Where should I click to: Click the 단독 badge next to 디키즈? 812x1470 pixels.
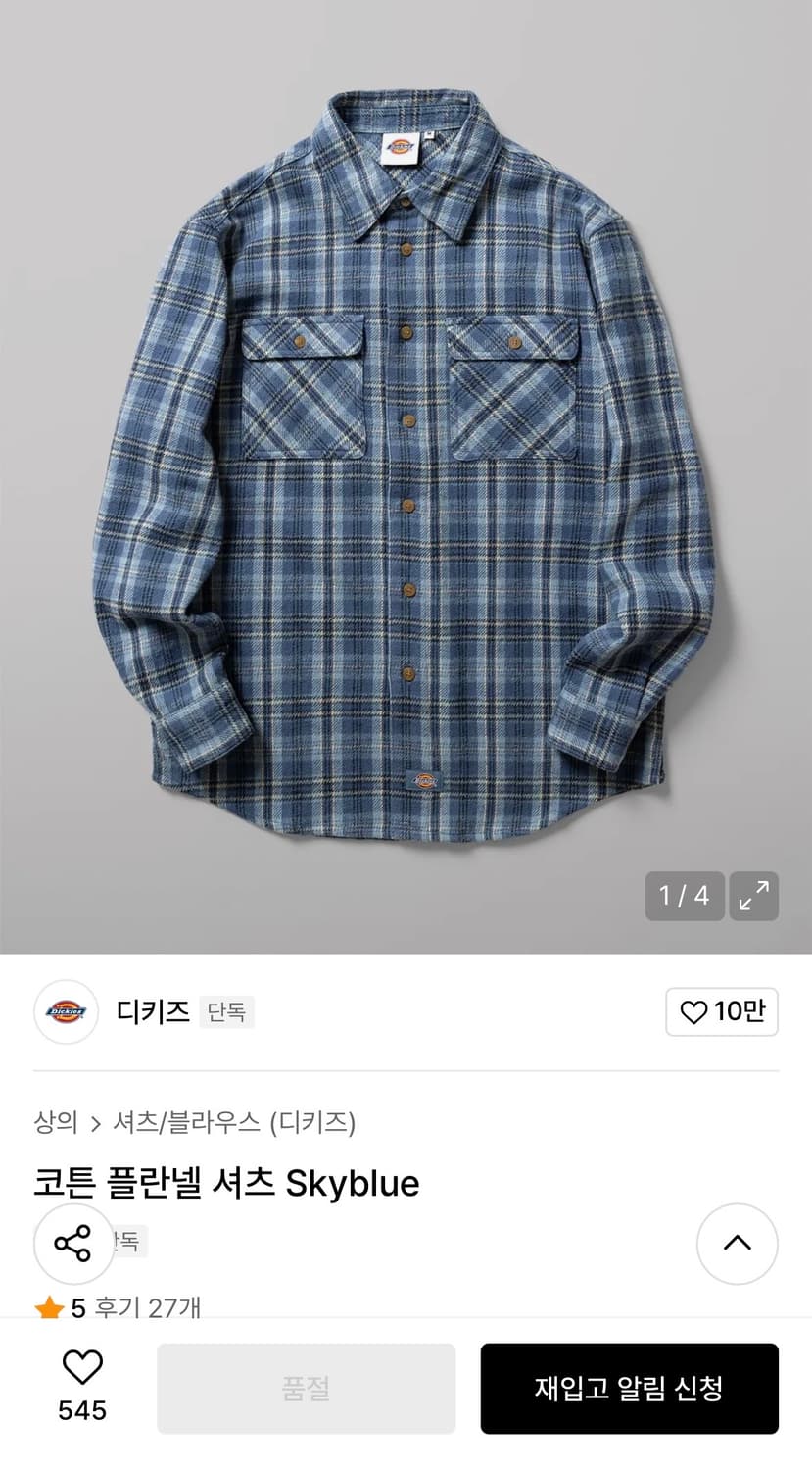click(226, 1011)
